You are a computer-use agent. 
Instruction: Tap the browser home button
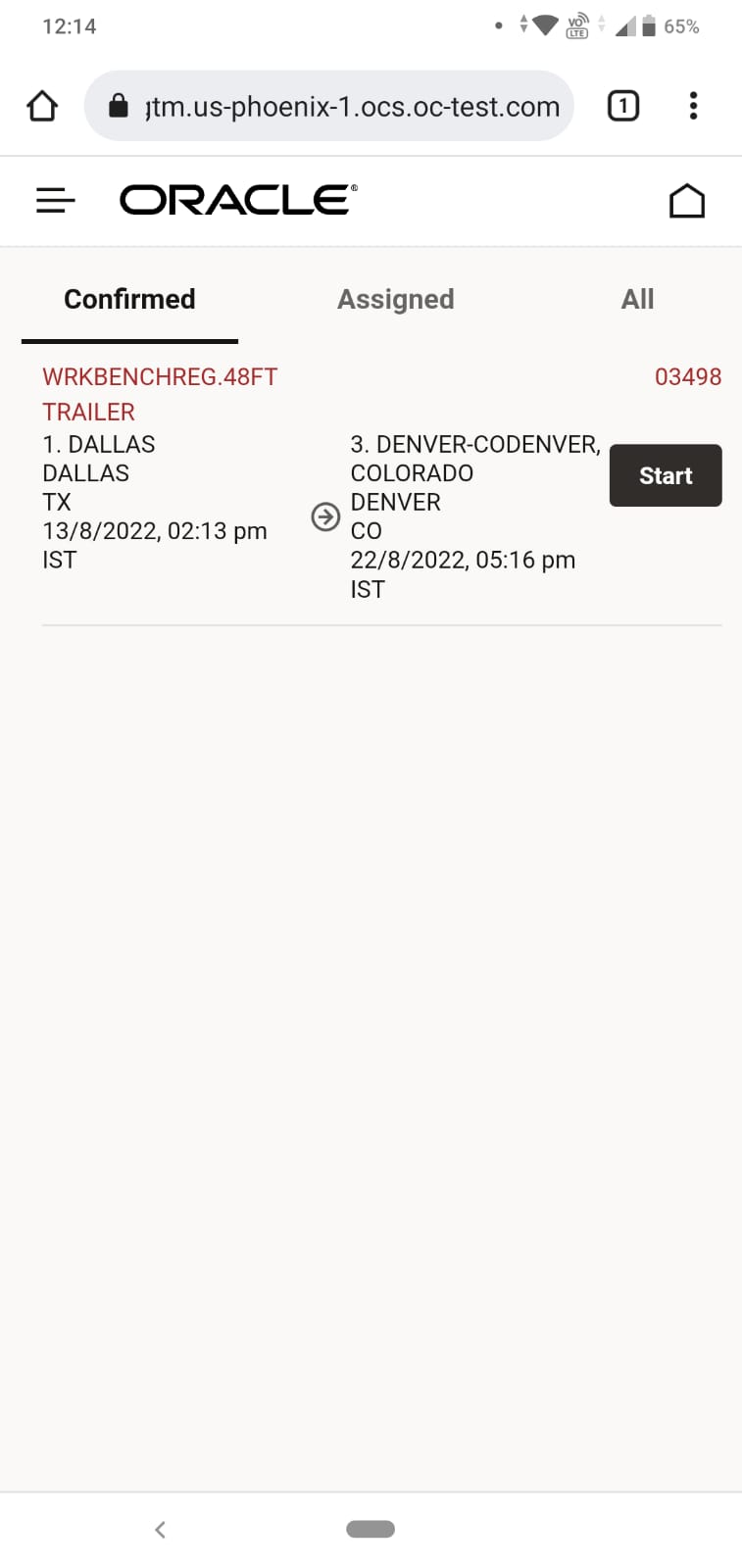pos(42,106)
